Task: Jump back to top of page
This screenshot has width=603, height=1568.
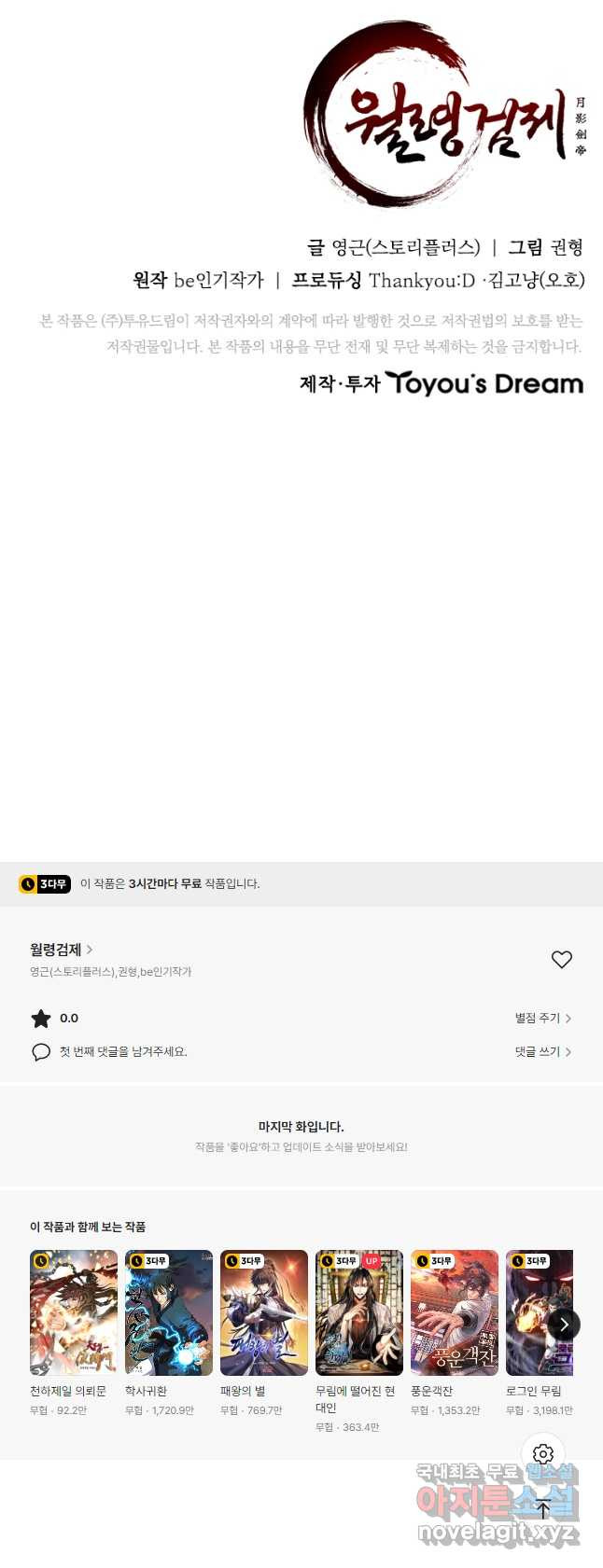Action: (543, 1508)
